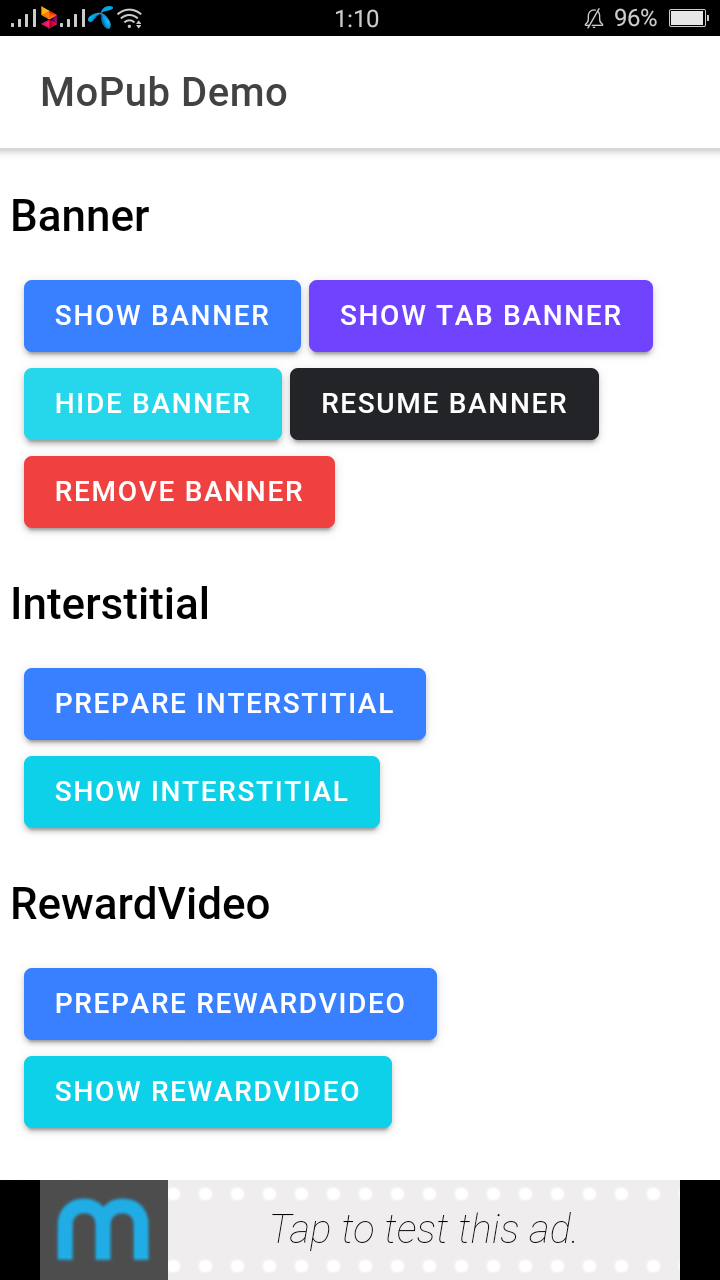Show the reward video
Image resolution: width=720 pixels, height=1280 pixels.
pos(207,1092)
